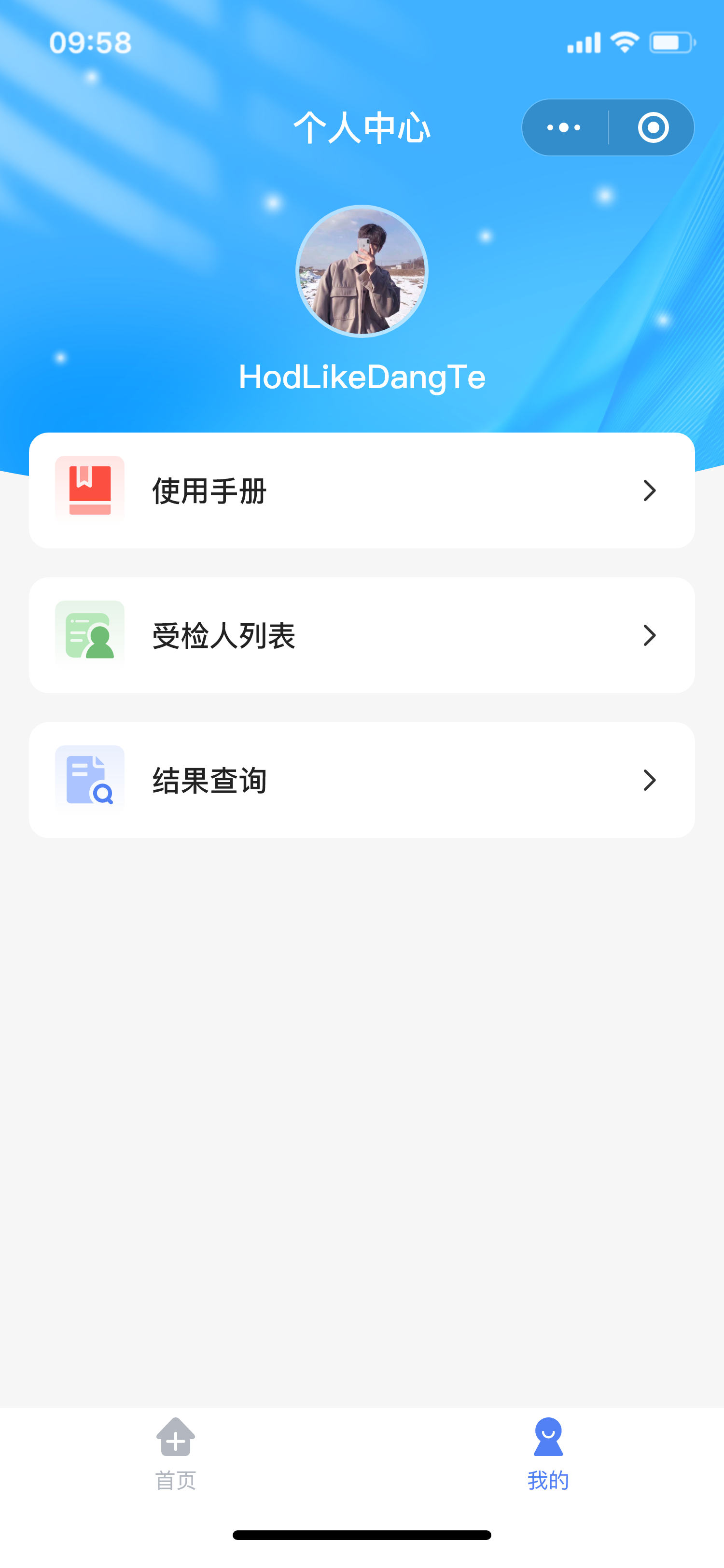Open the mini program more options menu
This screenshot has width=724, height=1568.
564,127
